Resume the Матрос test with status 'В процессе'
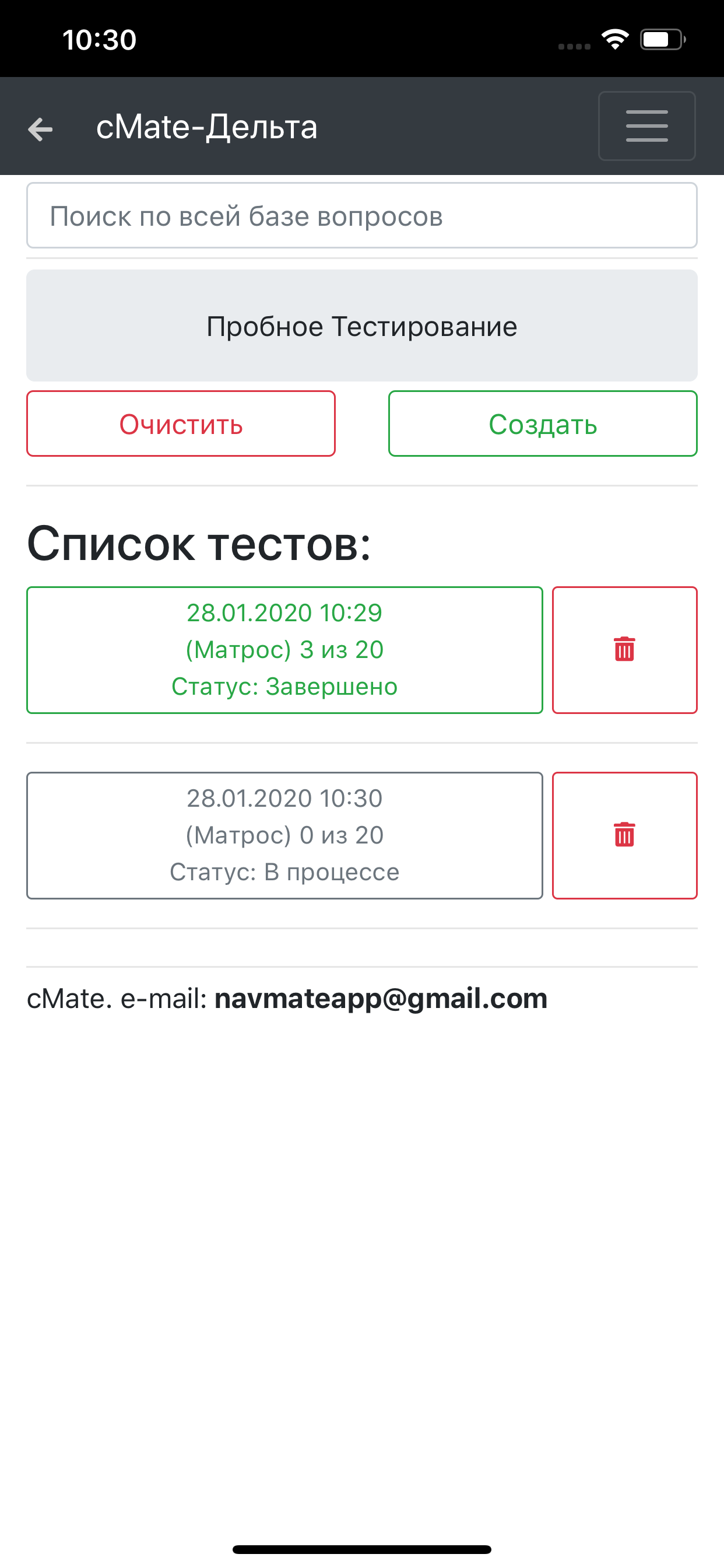This screenshot has height=1568, width=724. [x=284, y=835]
